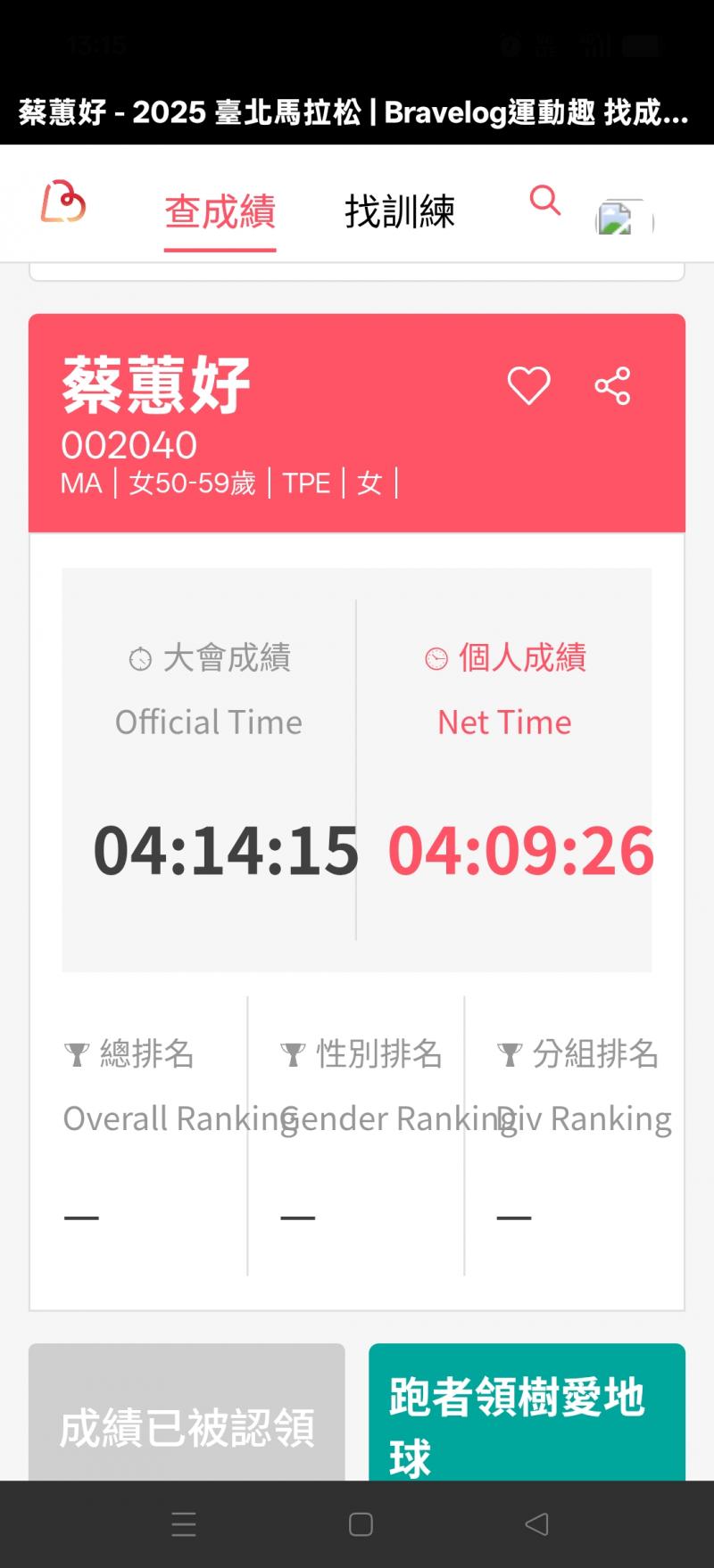This screenshot has width=714, height=1568.
Task: Open the search magnifier icon
Action: 544,201
